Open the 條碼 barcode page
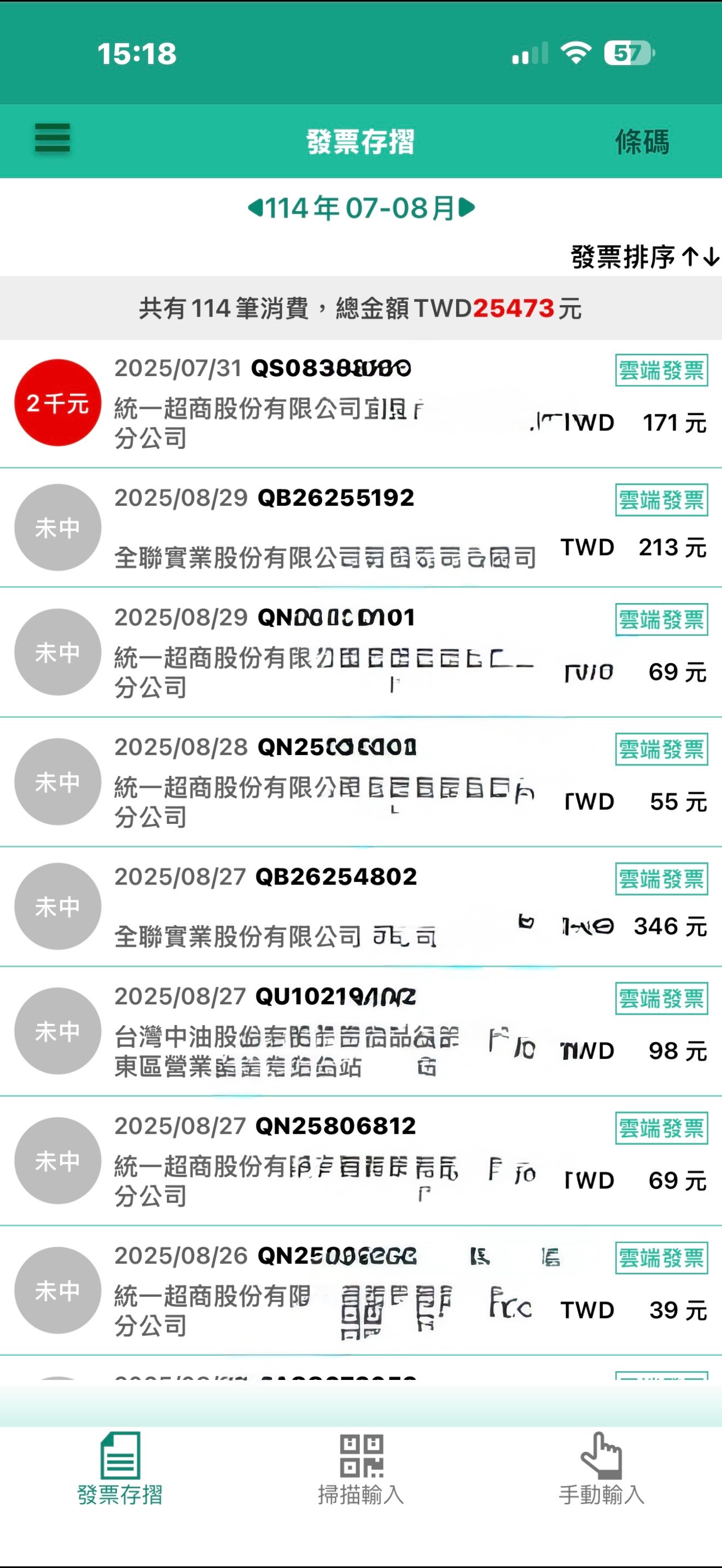This screenshot has height=1568, width=722. (642, 142)
